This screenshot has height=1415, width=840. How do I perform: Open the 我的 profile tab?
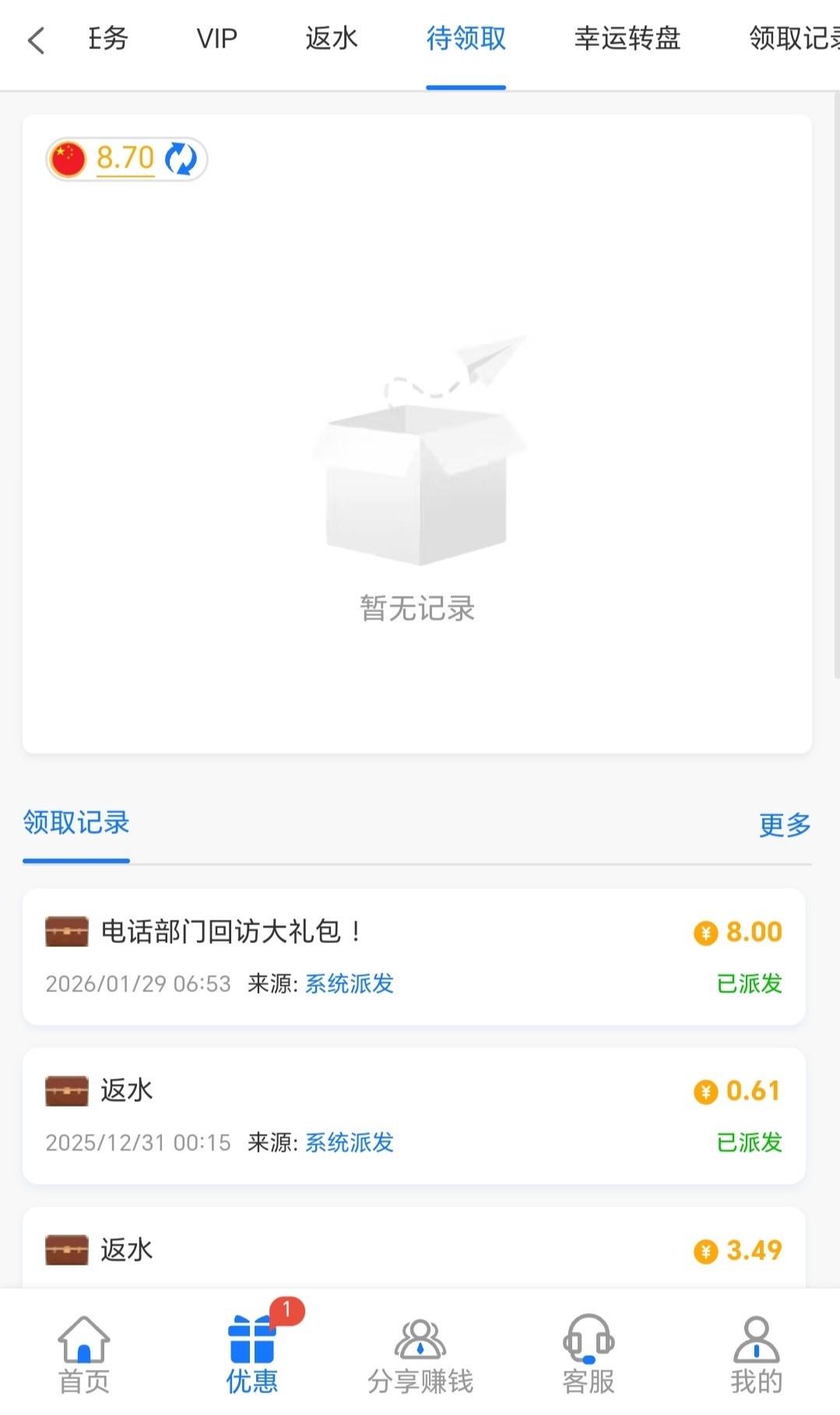coord(756,1354)
